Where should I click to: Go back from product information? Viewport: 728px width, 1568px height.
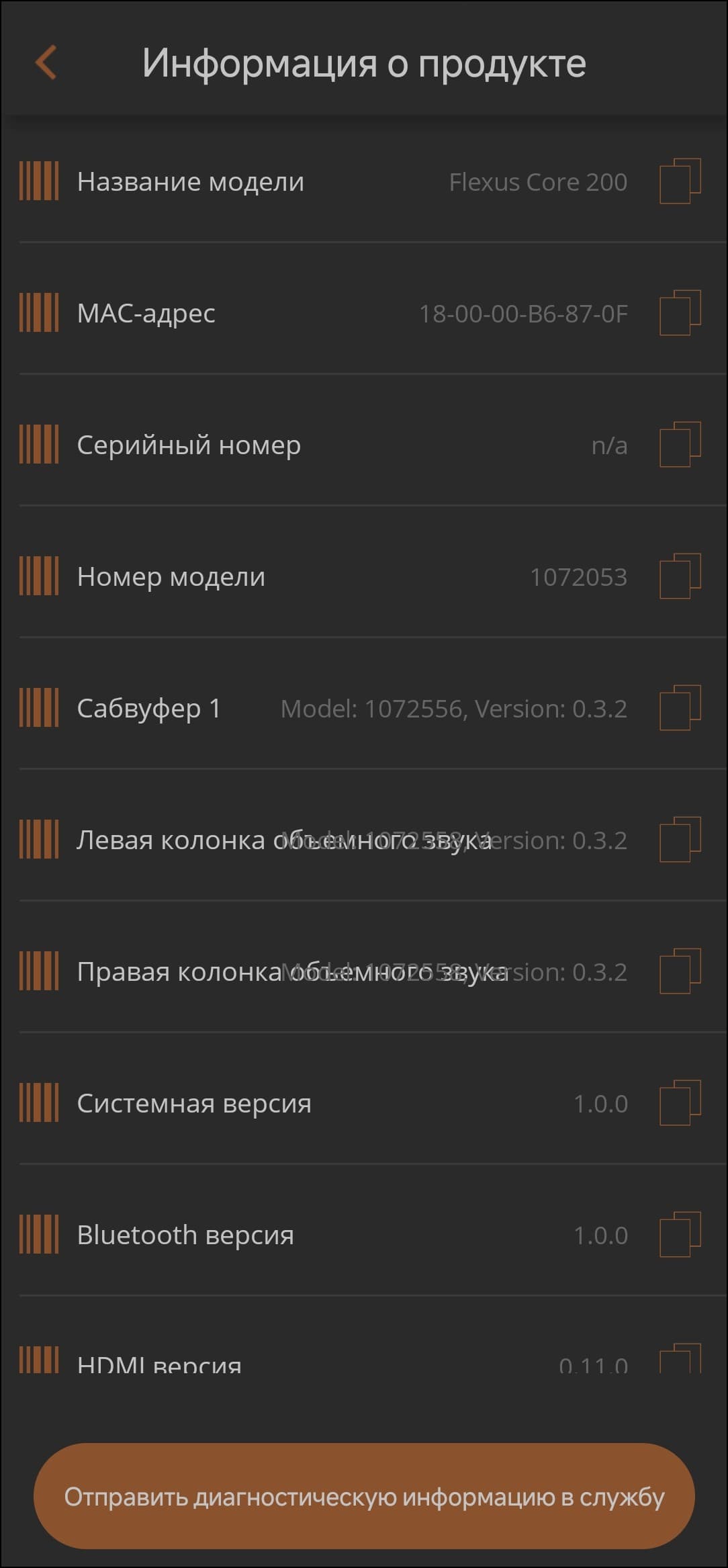(x=46, y=63)
